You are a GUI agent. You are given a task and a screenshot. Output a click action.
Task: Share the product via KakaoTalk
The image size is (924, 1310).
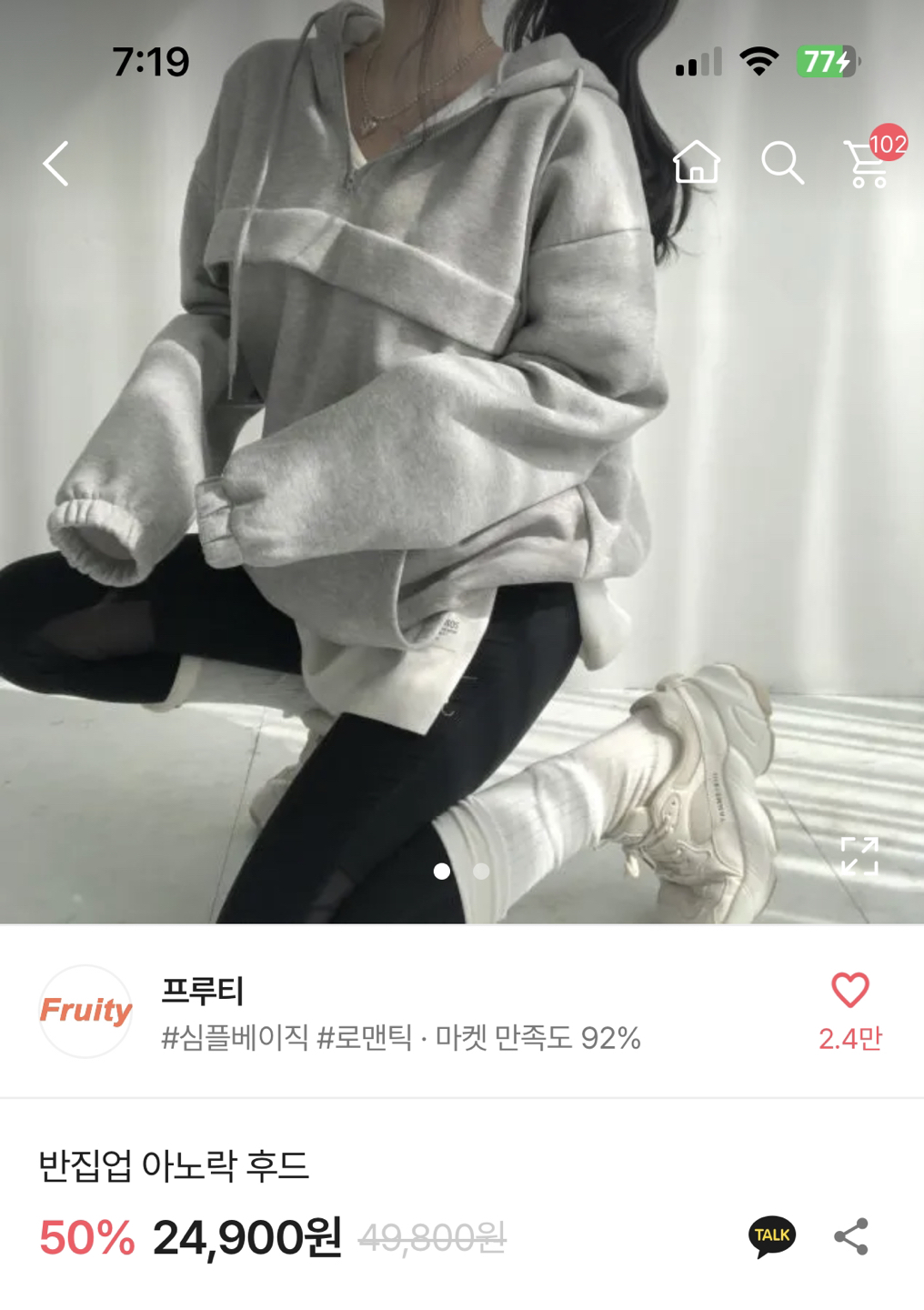[x=772, y=1236]
